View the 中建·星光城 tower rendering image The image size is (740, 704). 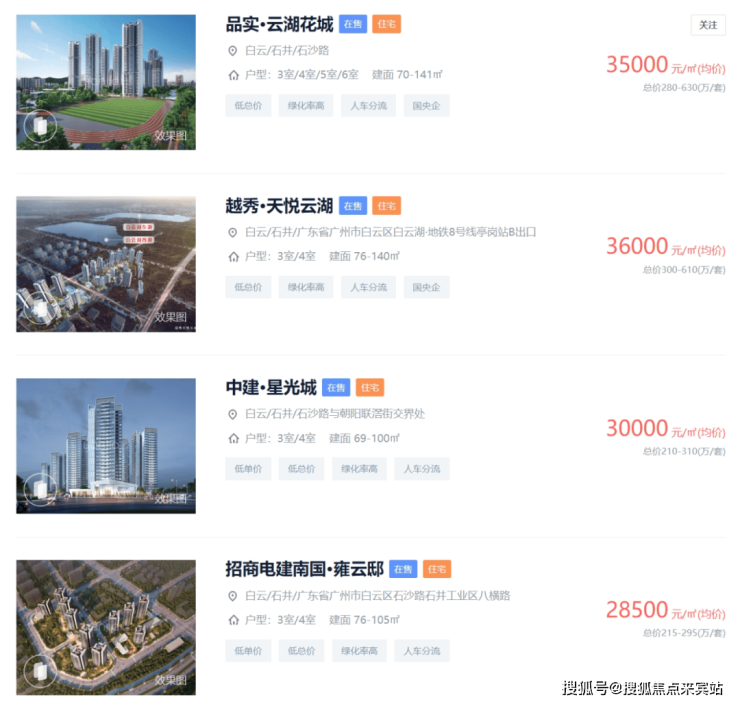tap(106, 446)
